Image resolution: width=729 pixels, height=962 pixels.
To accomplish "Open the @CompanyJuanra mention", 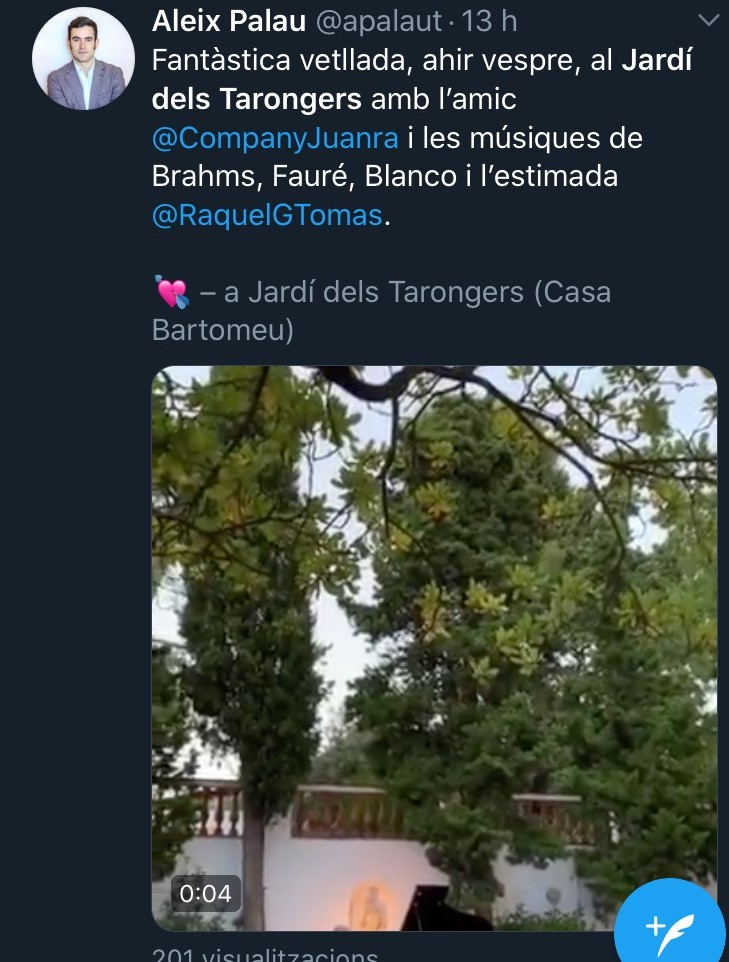I will tap(275, 137).
